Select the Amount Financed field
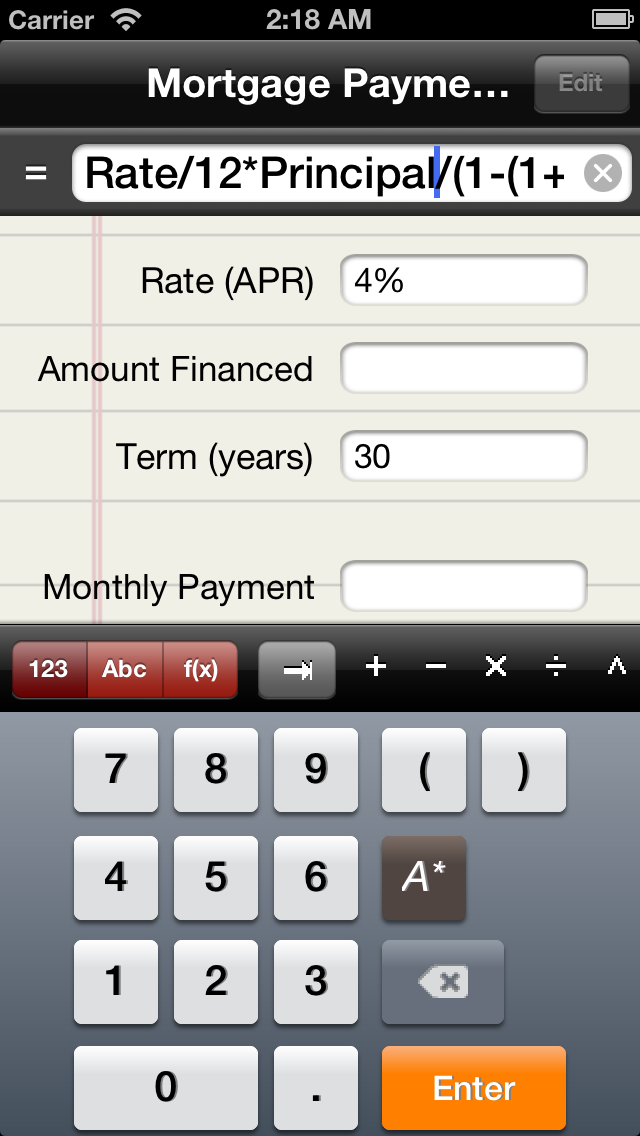 [x=463, y=369]
